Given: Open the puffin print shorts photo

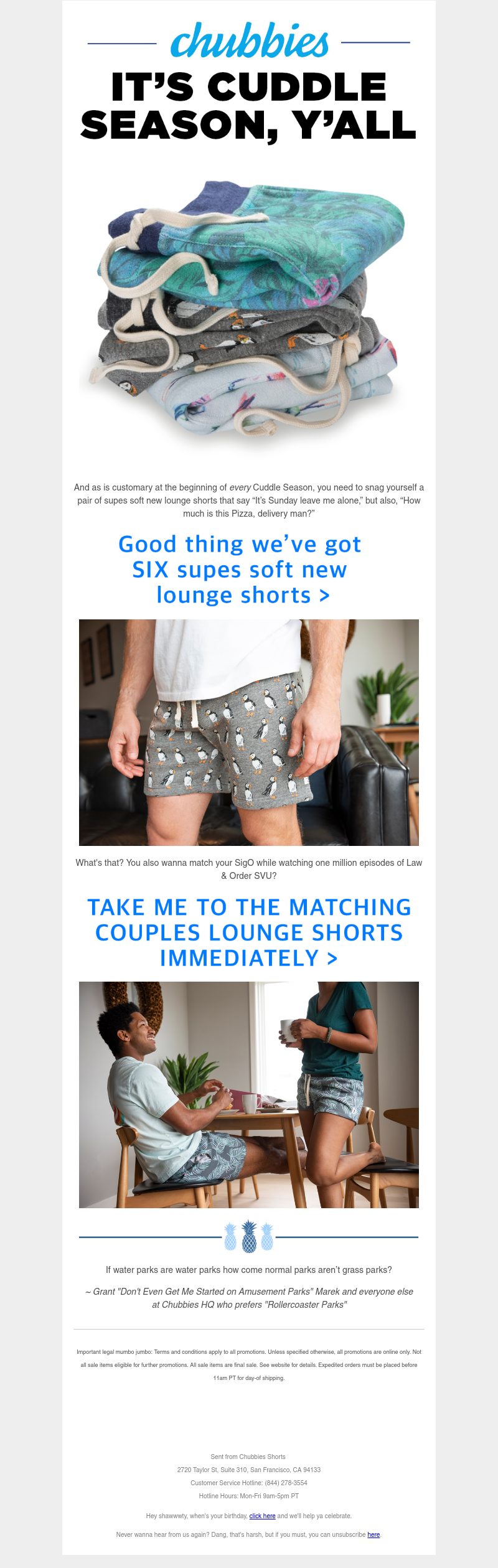Looking at the screenshot, I should (249, 732).
